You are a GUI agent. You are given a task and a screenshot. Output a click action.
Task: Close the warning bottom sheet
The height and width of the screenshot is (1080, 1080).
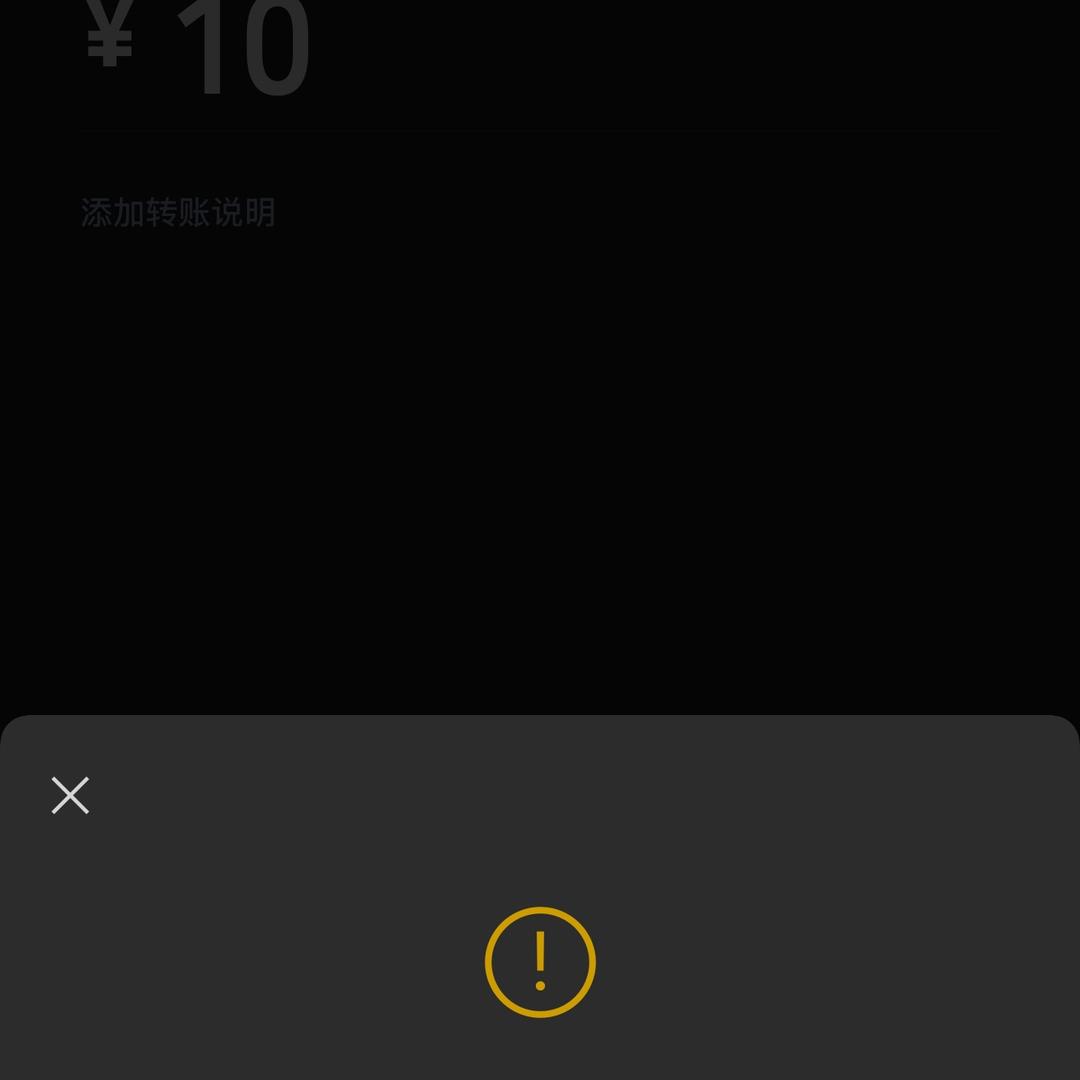(x=70, y=796)
